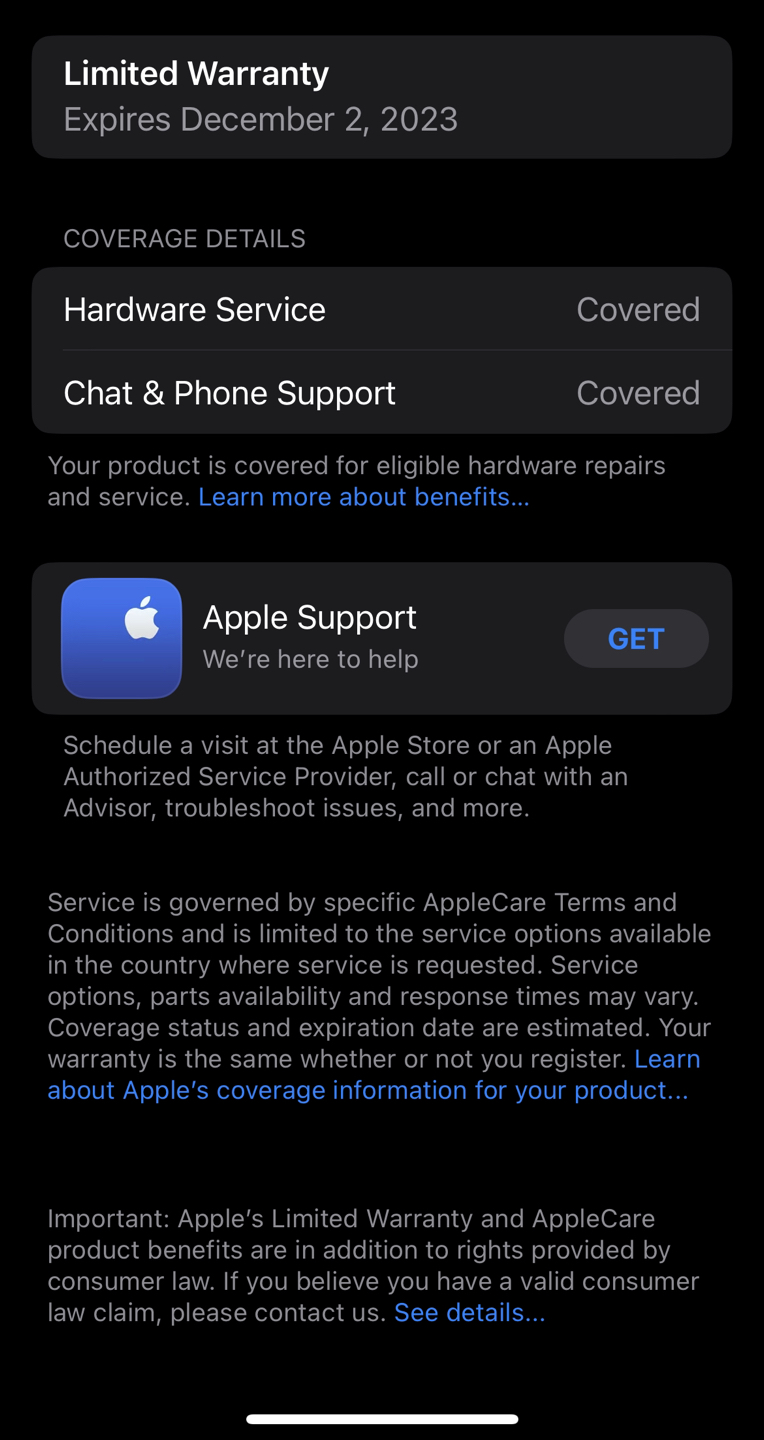Open the See details consumer law link
Screen dimensions: 764x1440
[x=470, y=1312]
